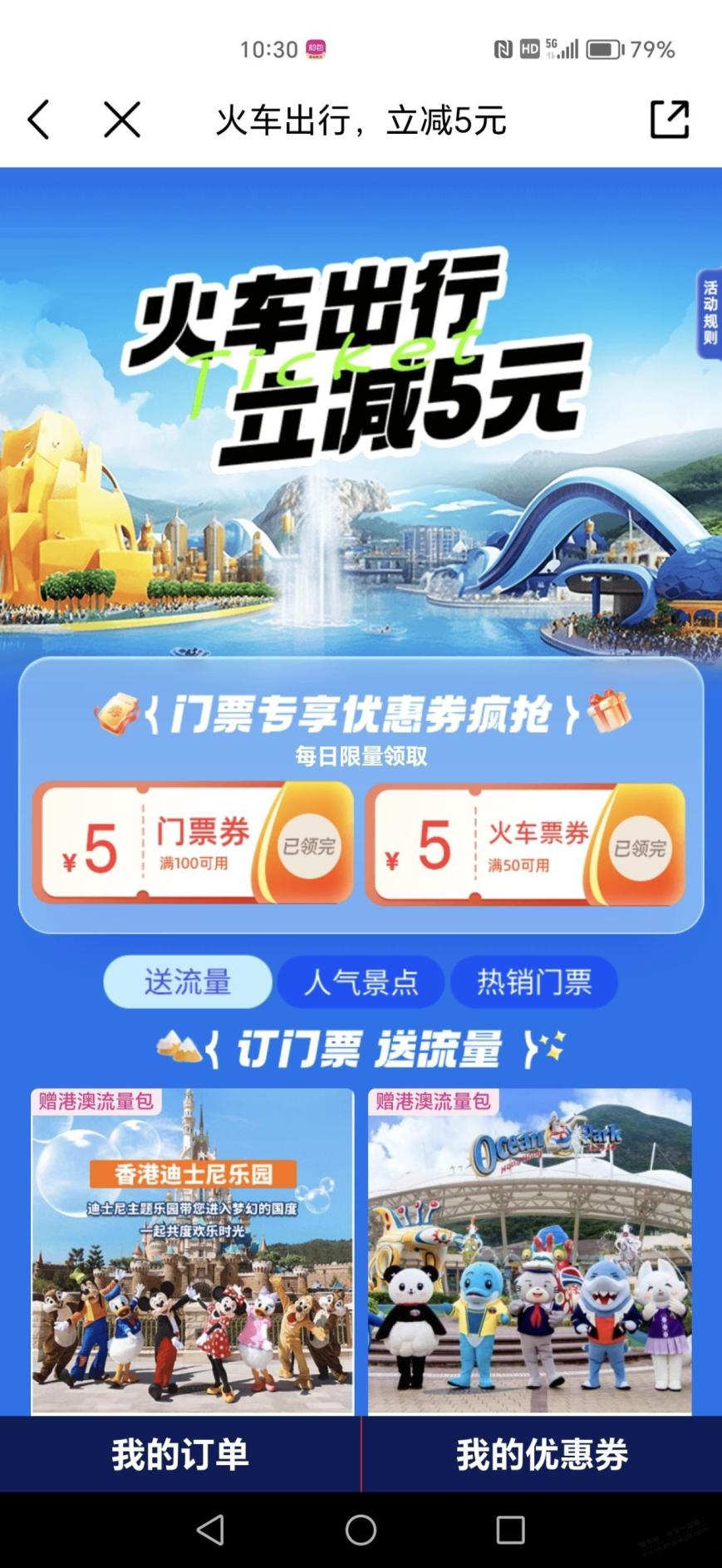The image size is (722, 1568).
Task: Open the Ocean Park ticket card
Action: 529,1251
